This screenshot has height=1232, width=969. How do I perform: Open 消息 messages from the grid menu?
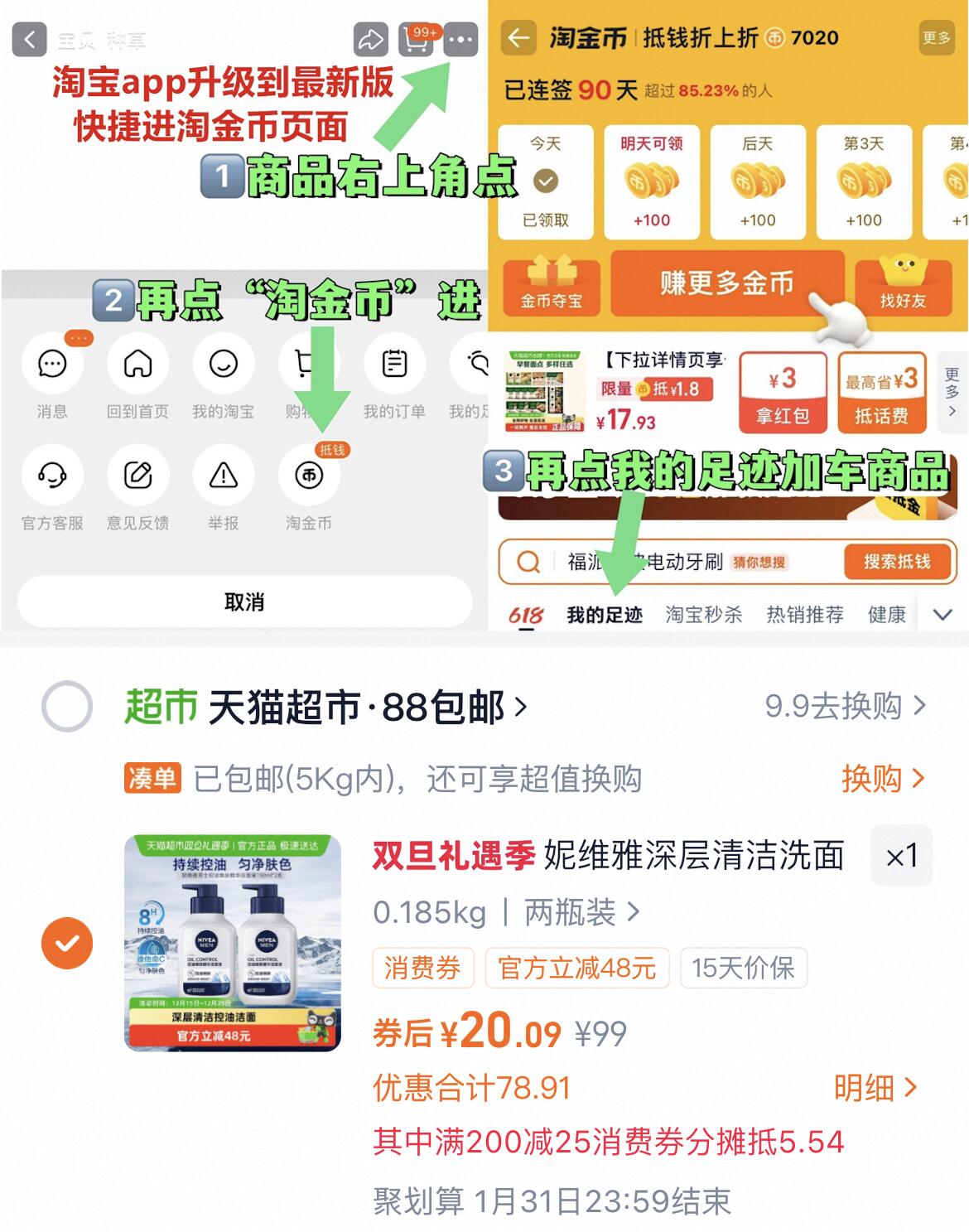tap(52, 365)
